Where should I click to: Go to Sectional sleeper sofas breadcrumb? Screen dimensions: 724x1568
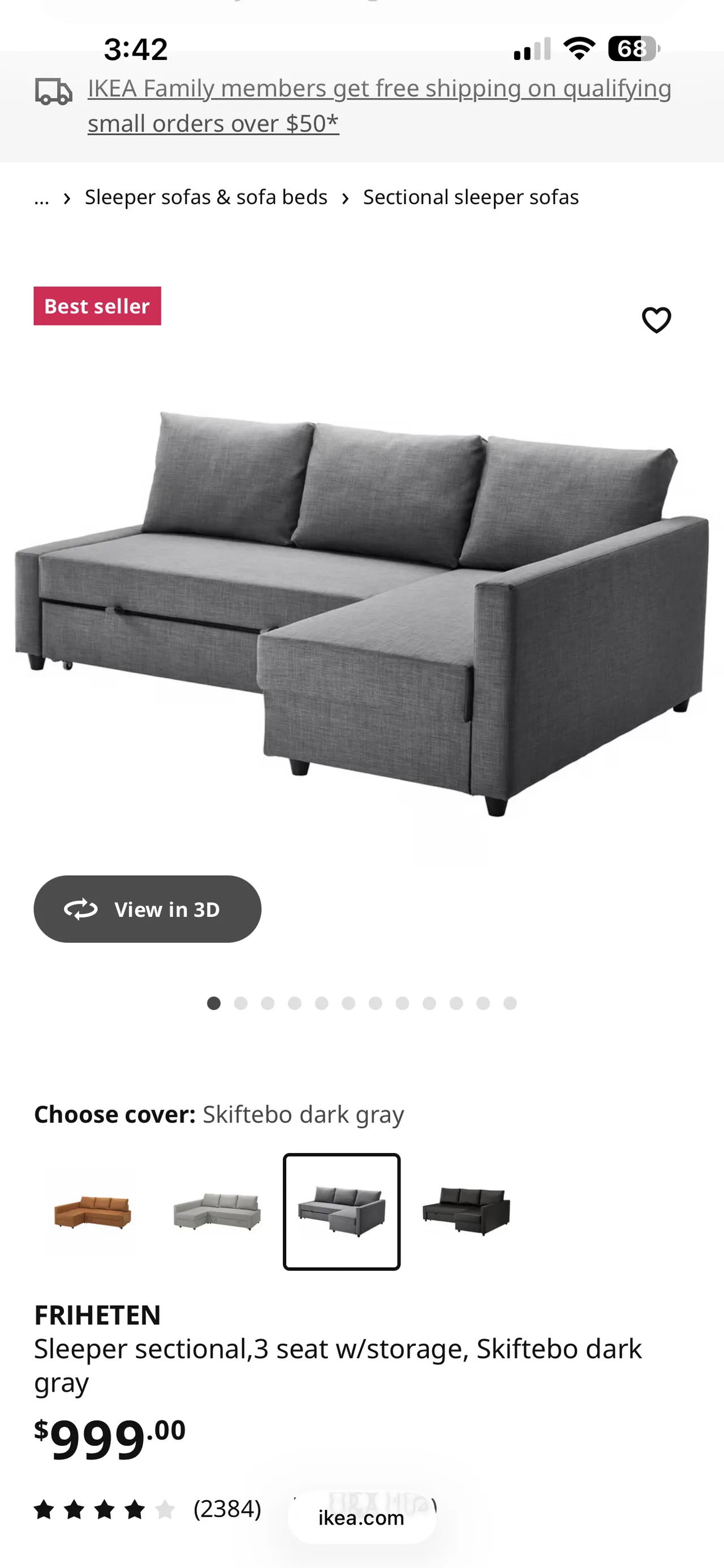pyautogui.click(x=470, y=197)
